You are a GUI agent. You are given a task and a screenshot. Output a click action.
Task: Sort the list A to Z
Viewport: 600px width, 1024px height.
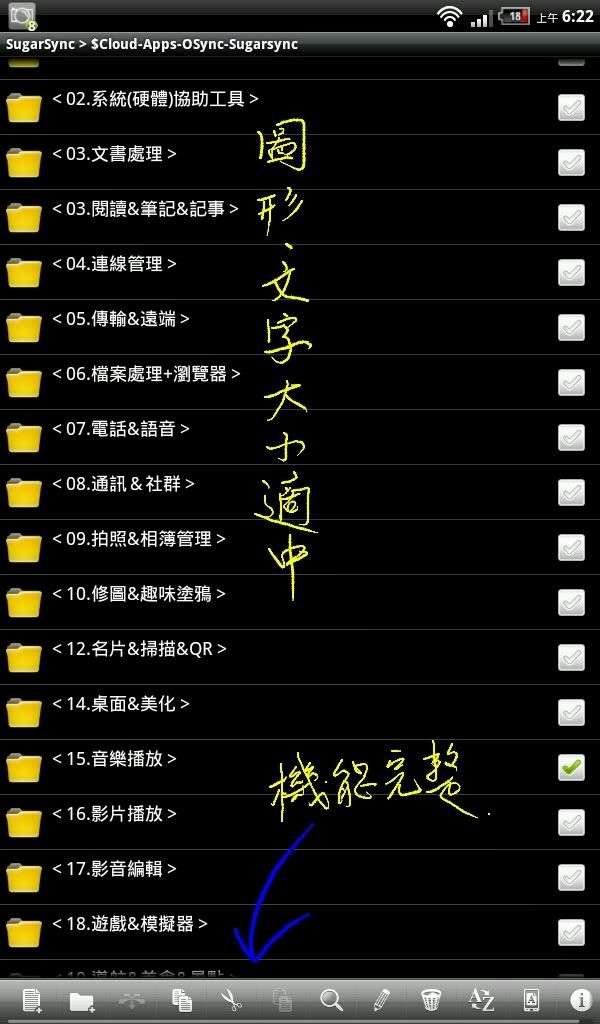(481, 1000)
